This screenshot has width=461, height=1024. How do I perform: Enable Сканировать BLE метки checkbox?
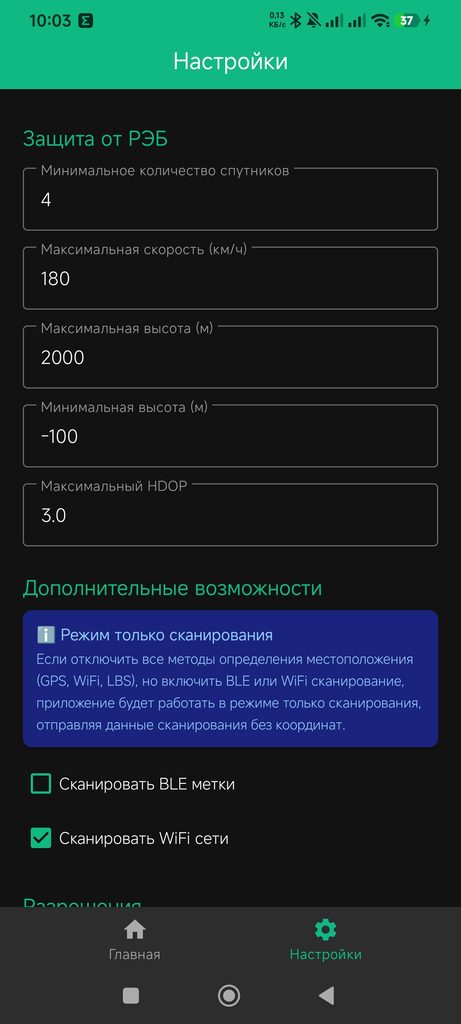tap(41, 784)
